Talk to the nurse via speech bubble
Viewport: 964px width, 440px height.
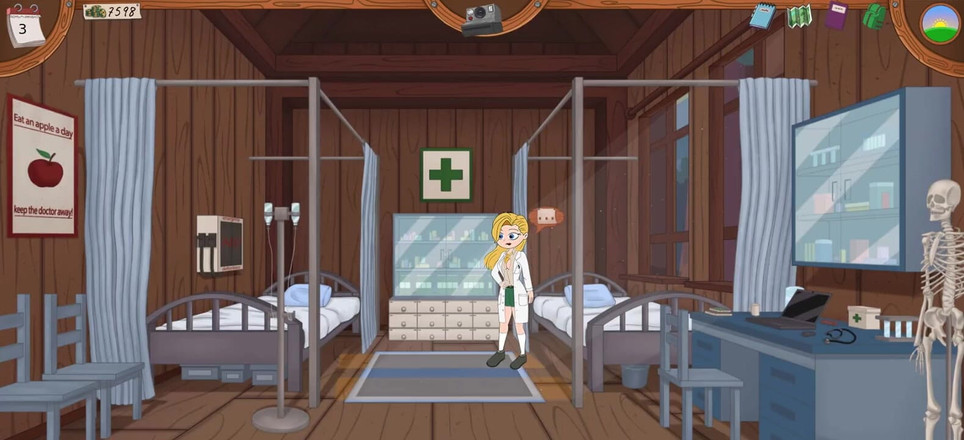(547, 217)
